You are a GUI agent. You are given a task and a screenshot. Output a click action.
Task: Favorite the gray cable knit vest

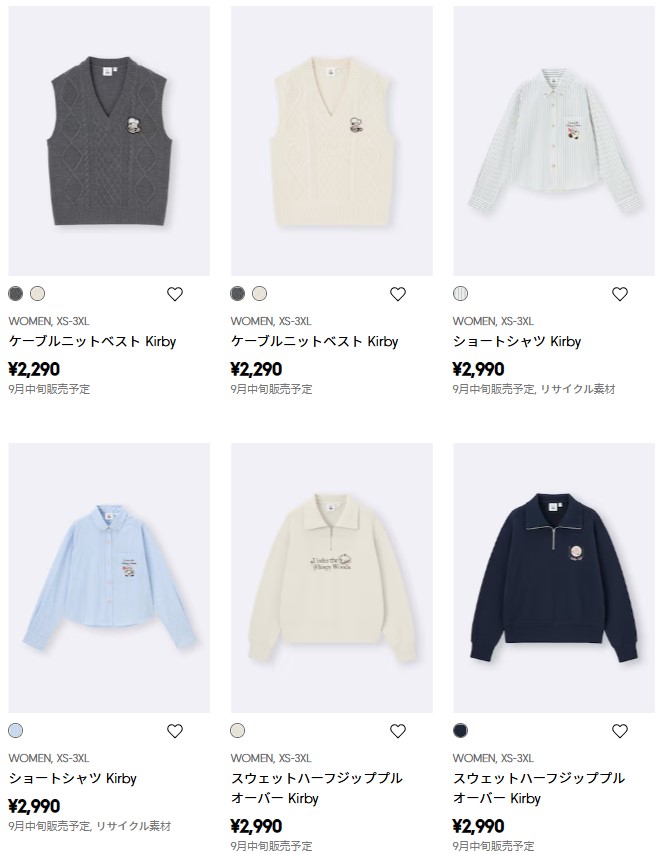click(x=175, y=294)
